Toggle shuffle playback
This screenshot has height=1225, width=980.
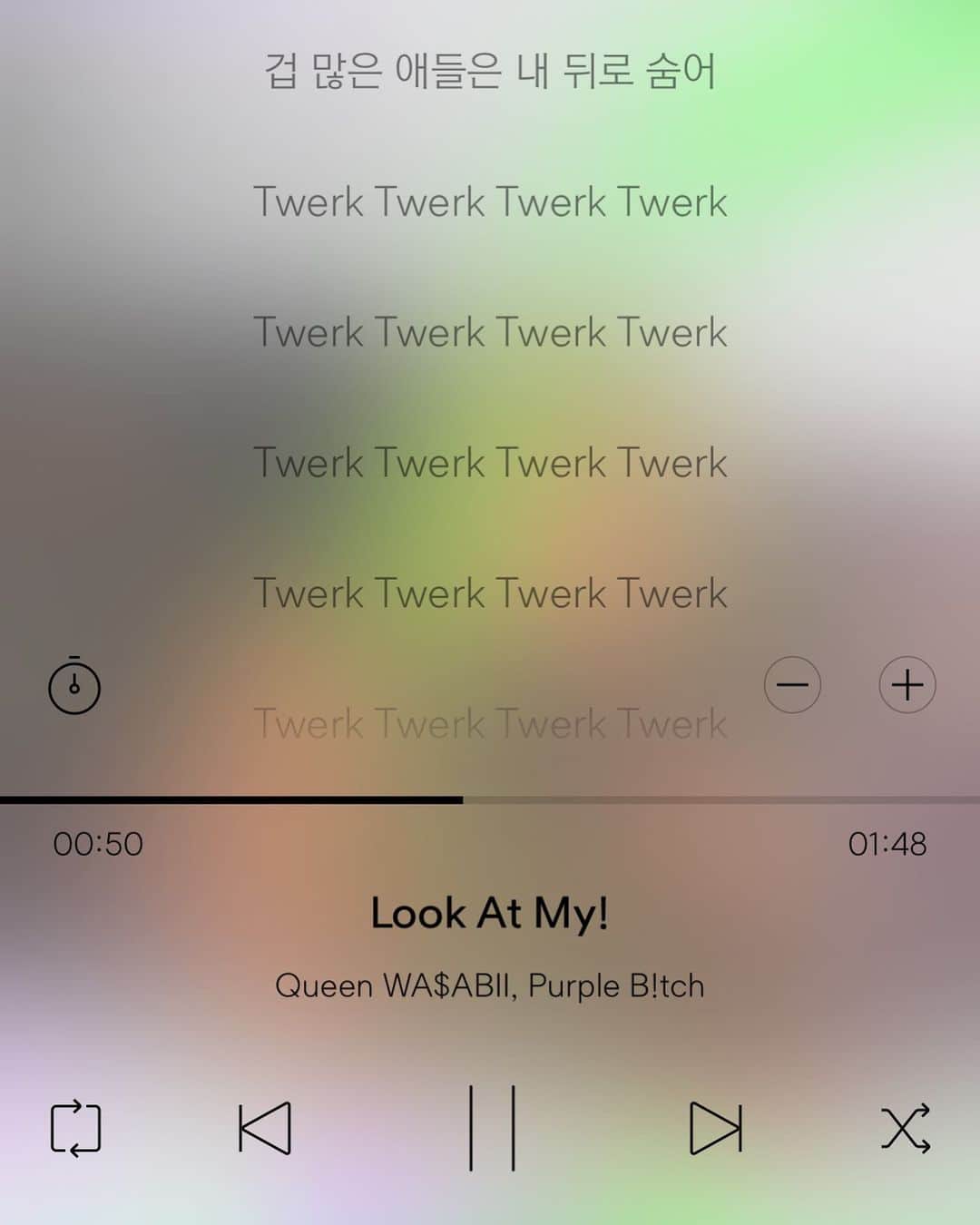(x=906, y=1129)
